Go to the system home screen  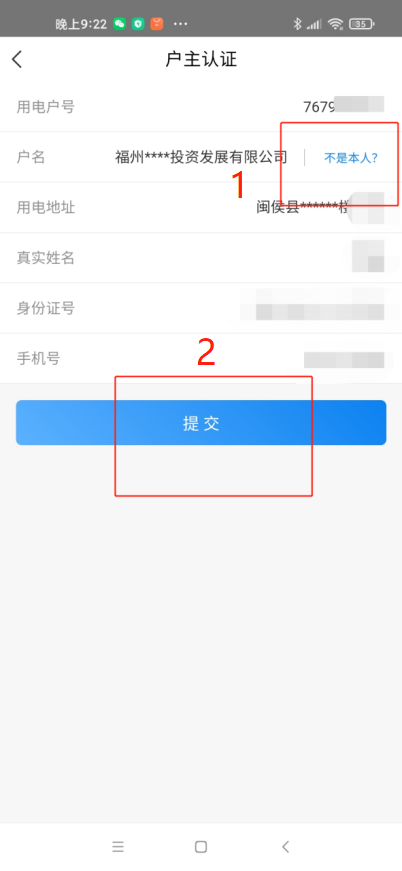[201, 847]
